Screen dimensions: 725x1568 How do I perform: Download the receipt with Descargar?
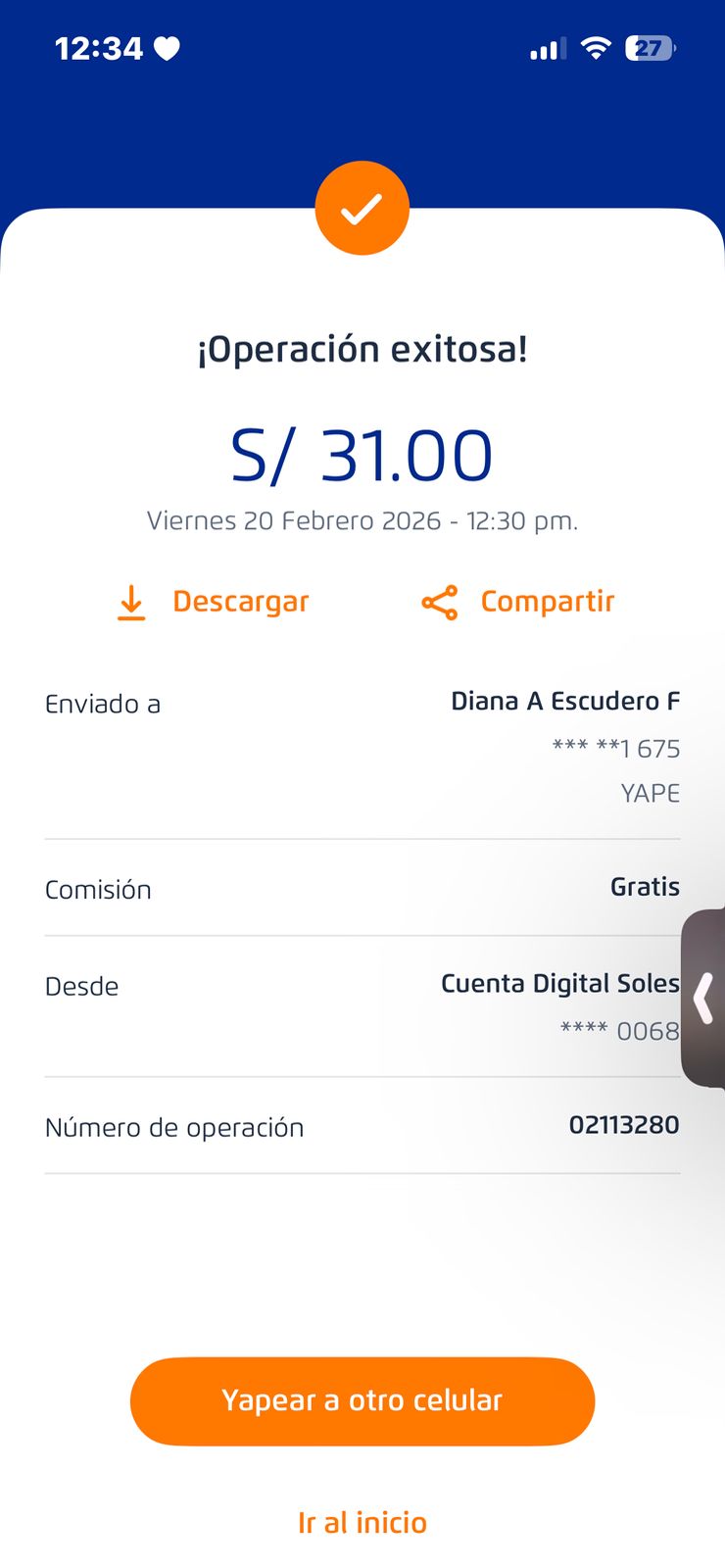coord(214,602)
